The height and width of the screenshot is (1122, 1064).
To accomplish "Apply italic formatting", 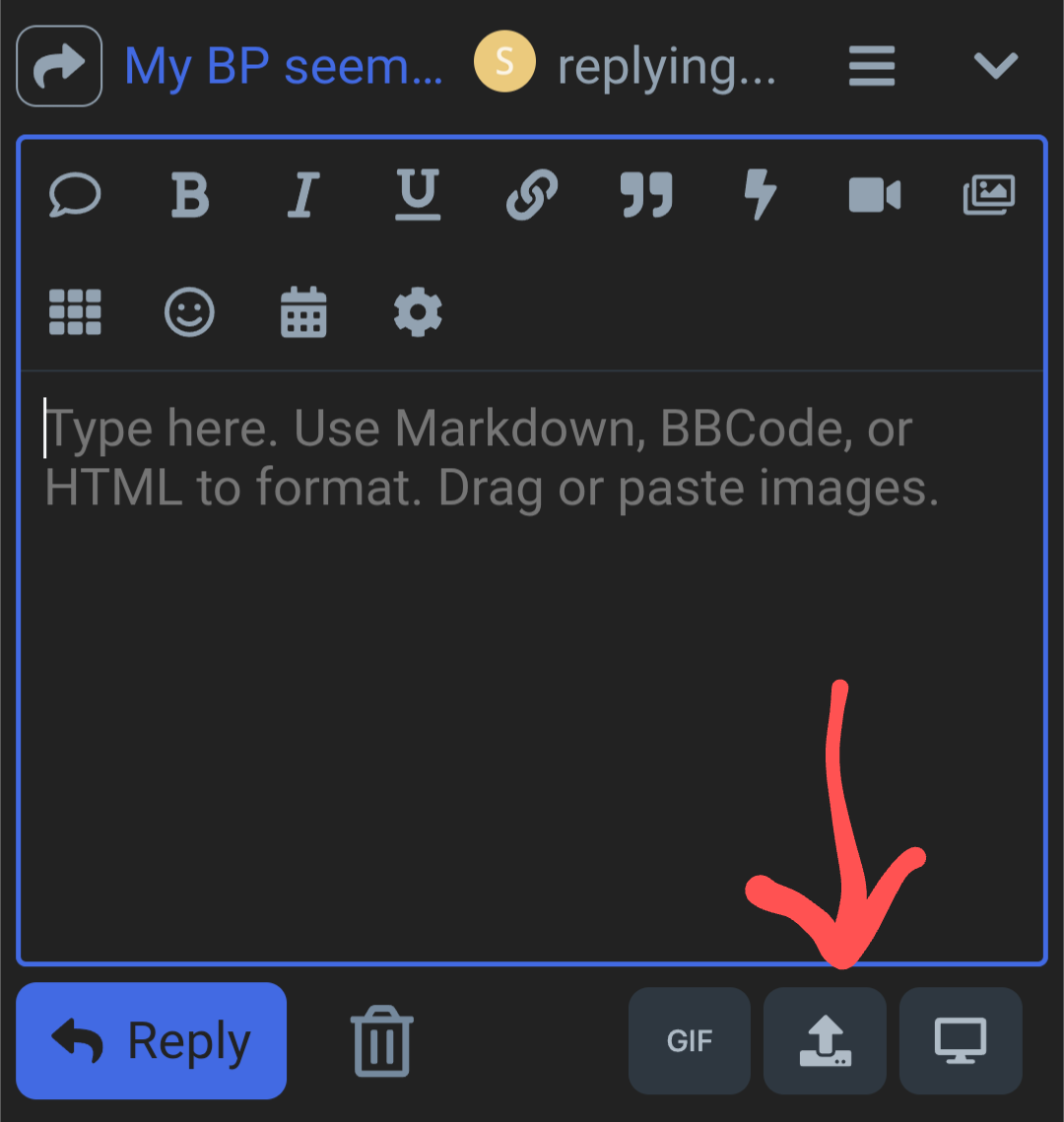I will pos(303,194).
